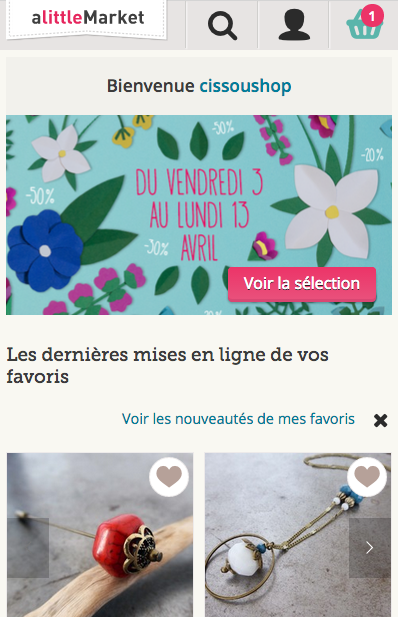Open Voir les nouveautés de mes favoris
The height and width of the screenshot is (617, 398).
pyautogui.click(x=238, y=419)
